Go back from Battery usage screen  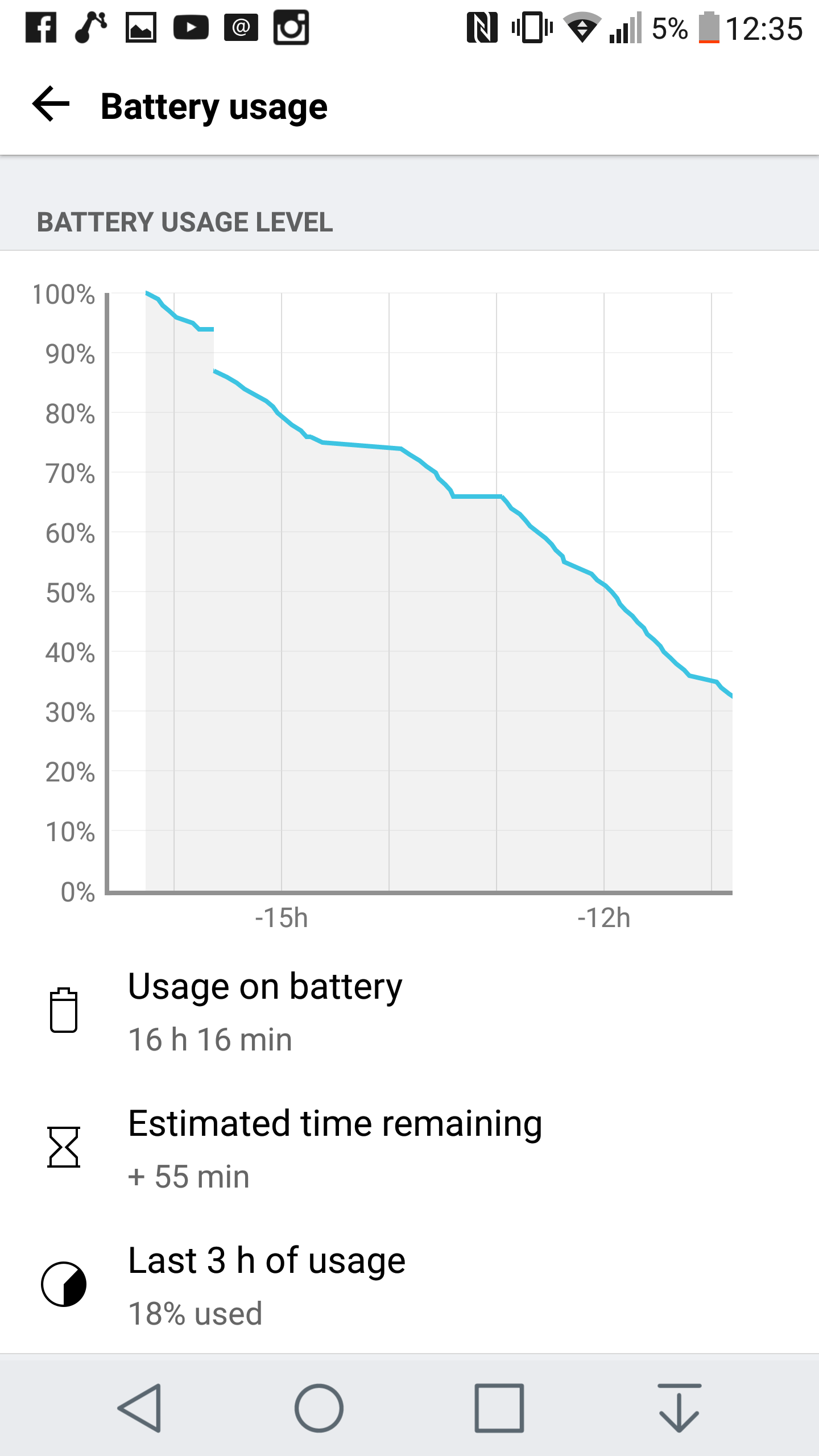coord(51,104)
